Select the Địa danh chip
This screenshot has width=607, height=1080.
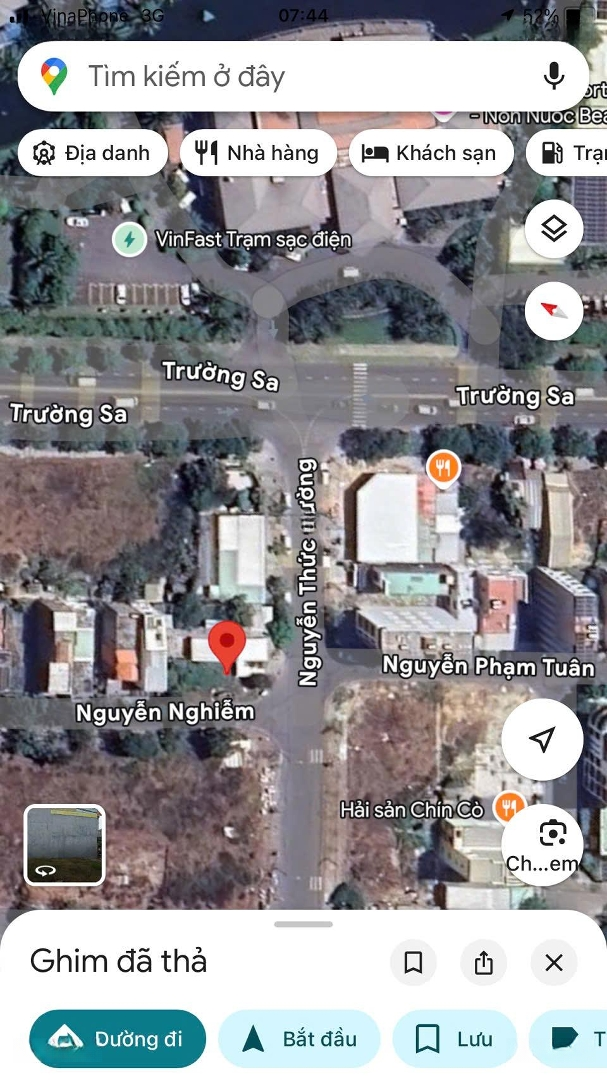92,153
